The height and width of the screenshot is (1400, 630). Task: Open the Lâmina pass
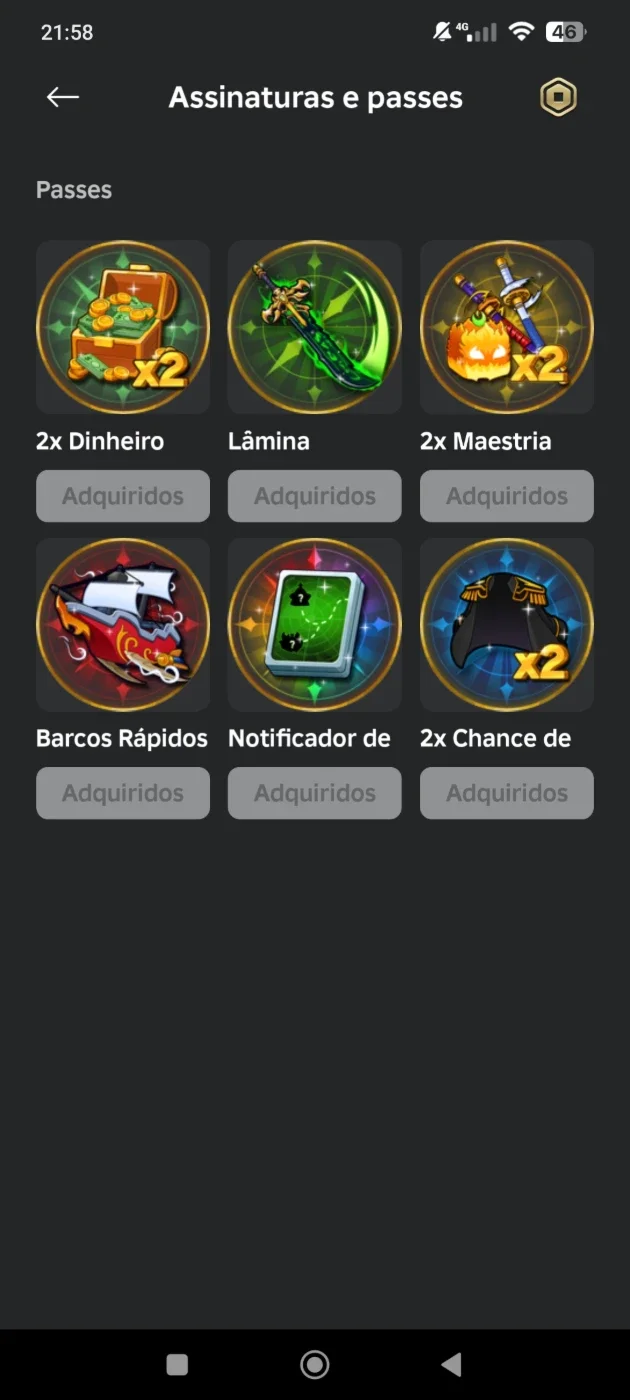[x=315, y=327]
